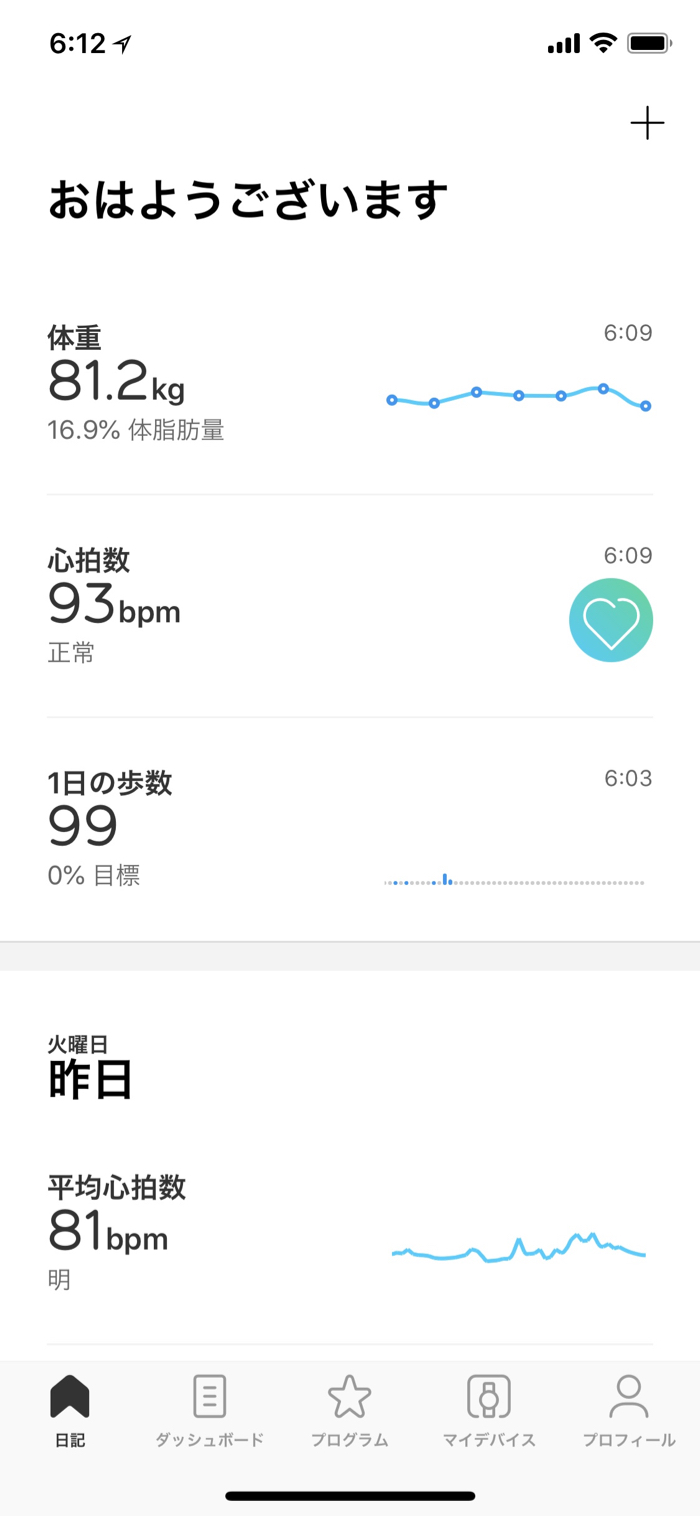Go to the プログラム tab

coord(349,1412)
